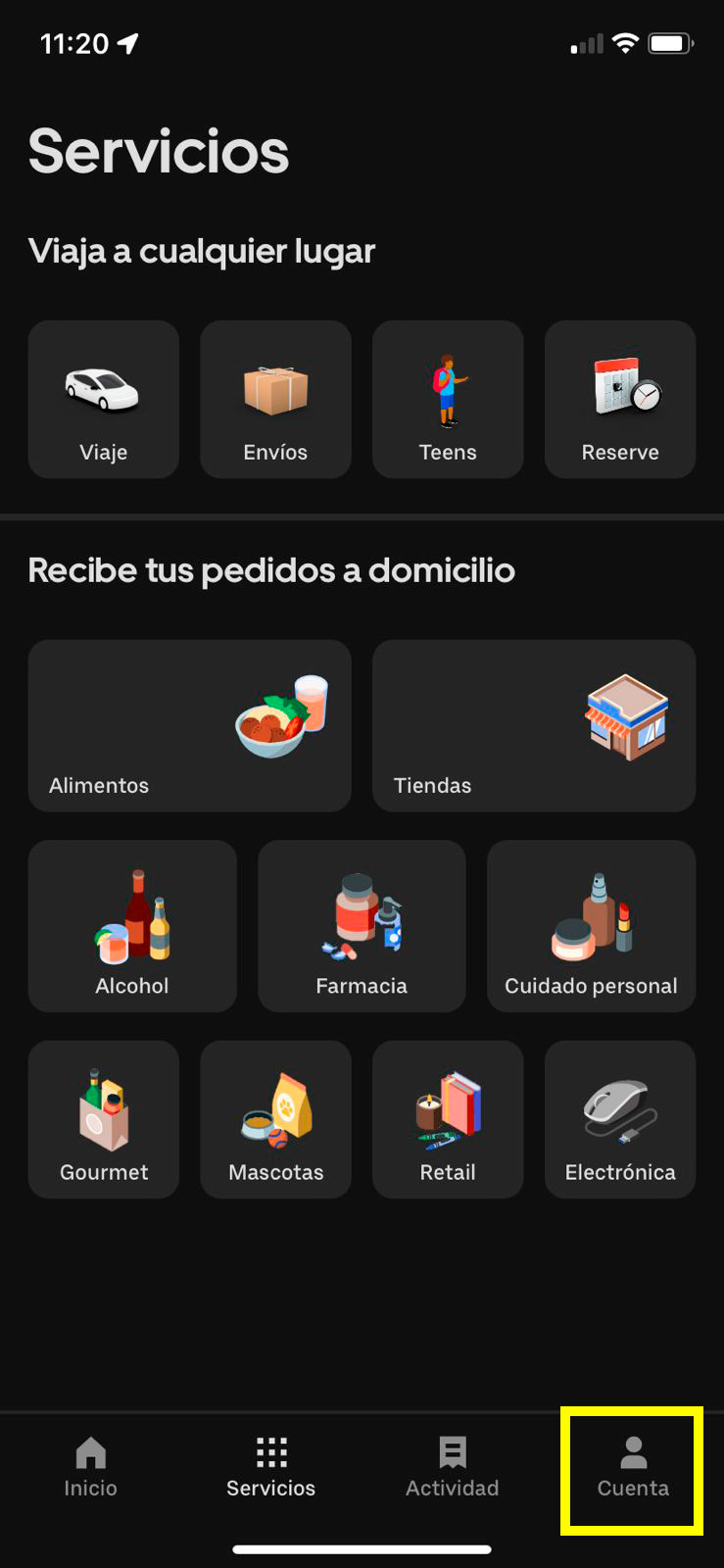
Task: Tap the Gourmet category tile
Action: (x=103, y=1119)
